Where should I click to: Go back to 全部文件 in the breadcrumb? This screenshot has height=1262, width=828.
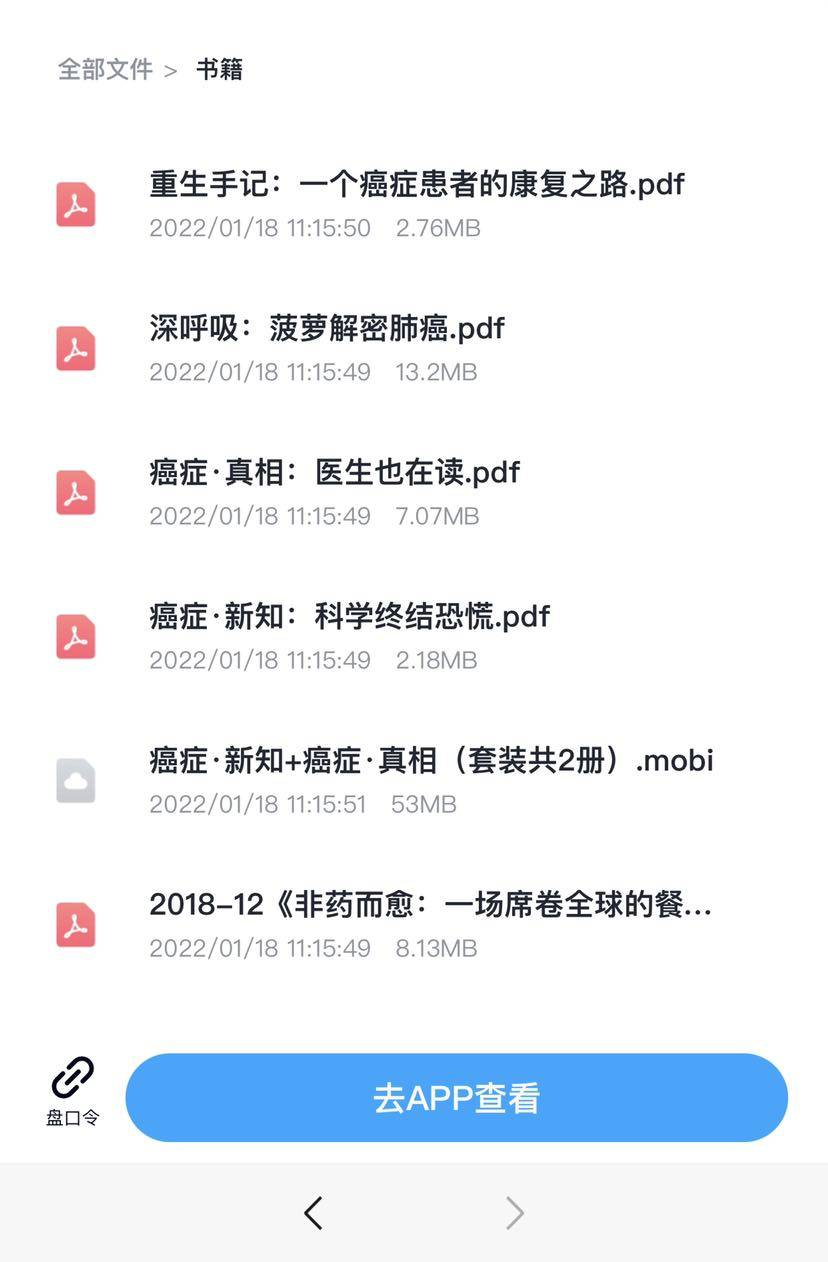105,69
